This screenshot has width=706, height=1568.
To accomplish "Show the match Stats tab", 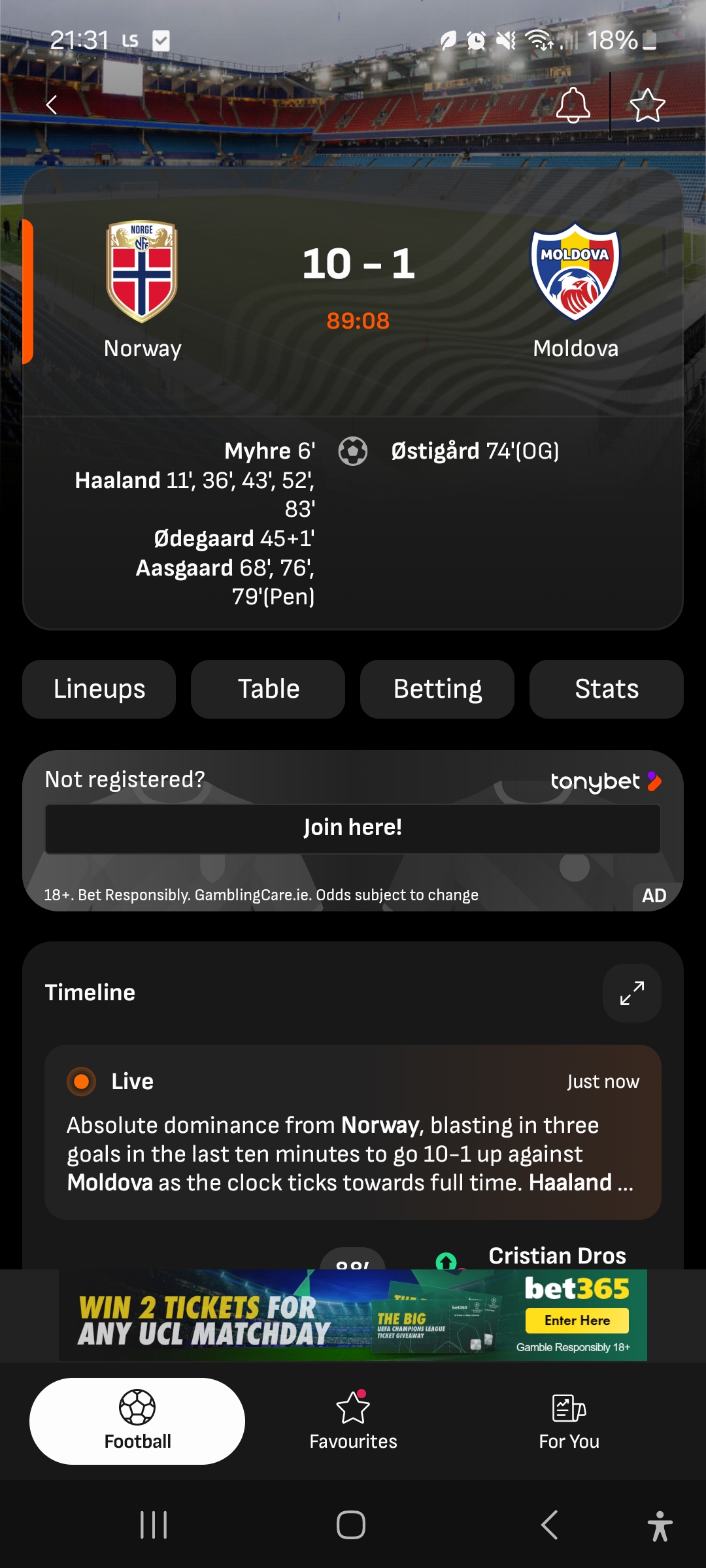I will (607, 689).
